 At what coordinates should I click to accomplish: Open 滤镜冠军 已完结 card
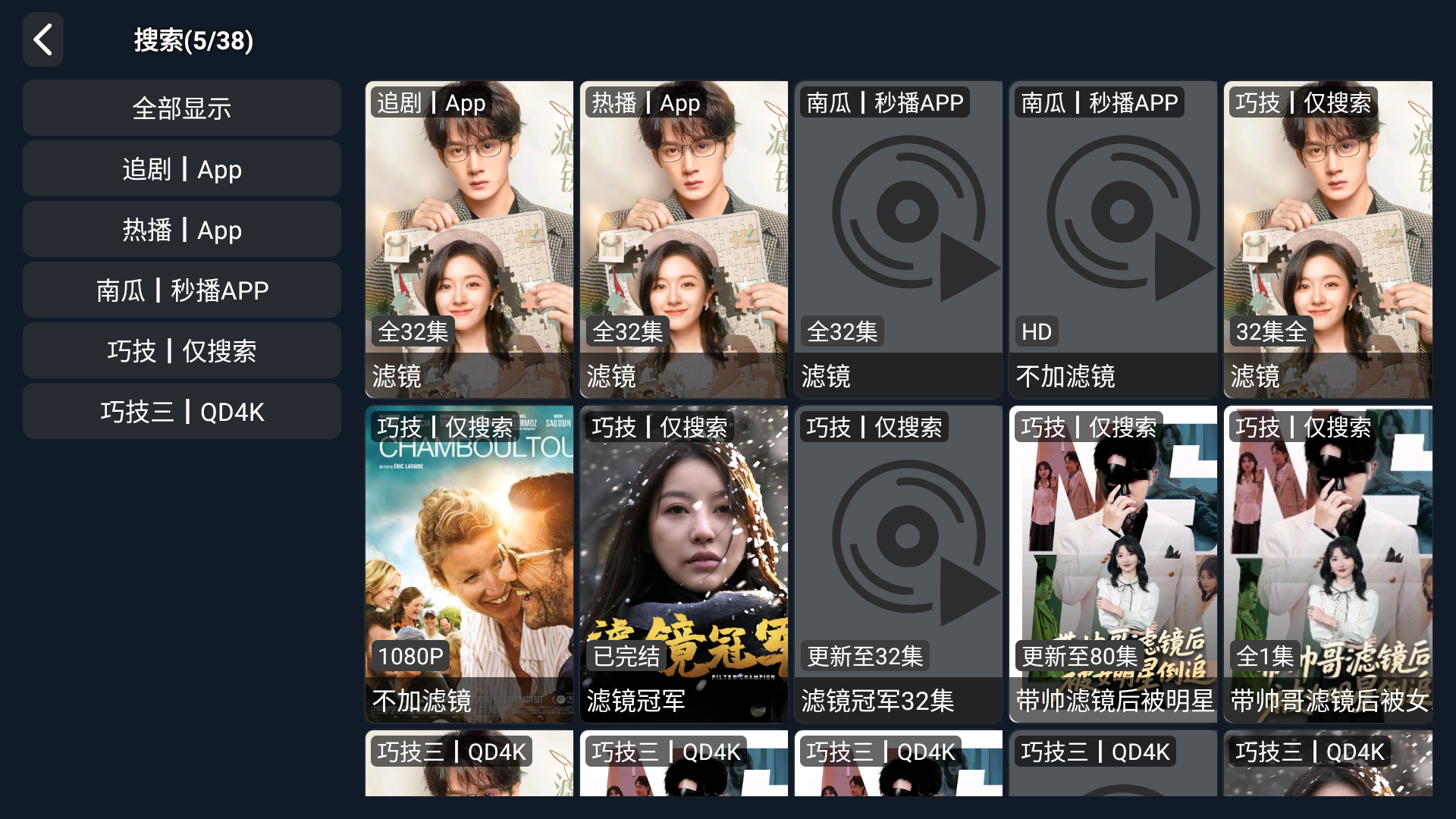[683, 563]
